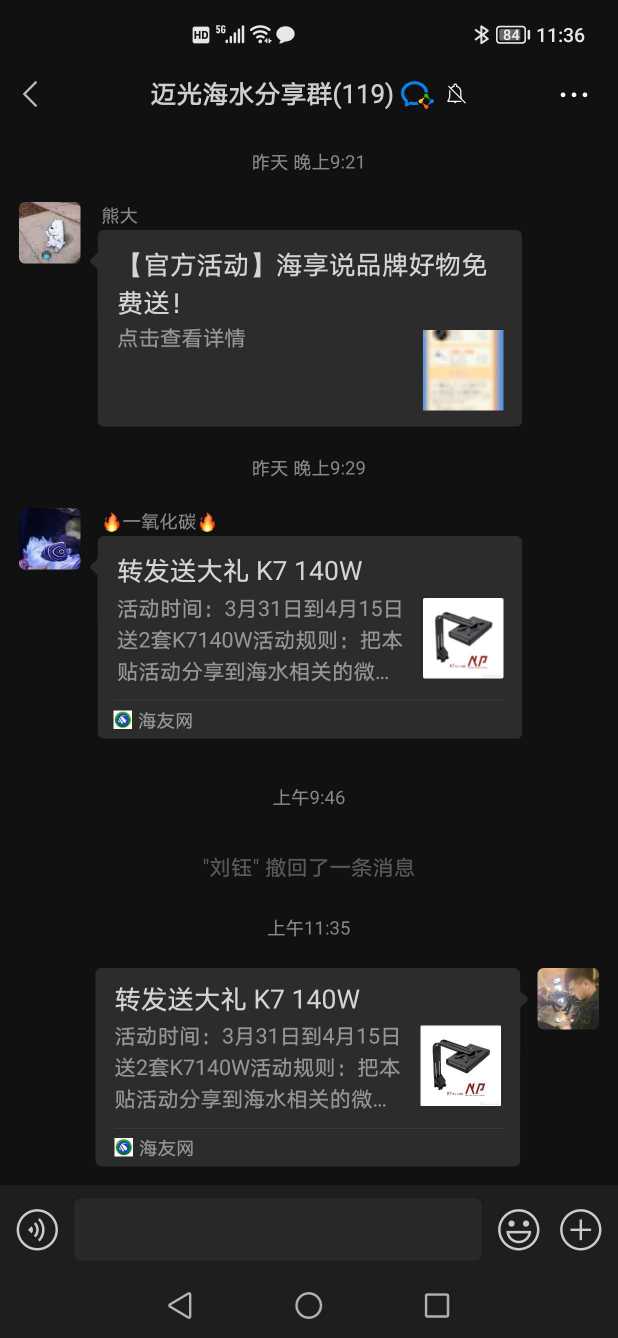Switch to voice message input
Screen dimensions: 618x1338
[37, 1229]
